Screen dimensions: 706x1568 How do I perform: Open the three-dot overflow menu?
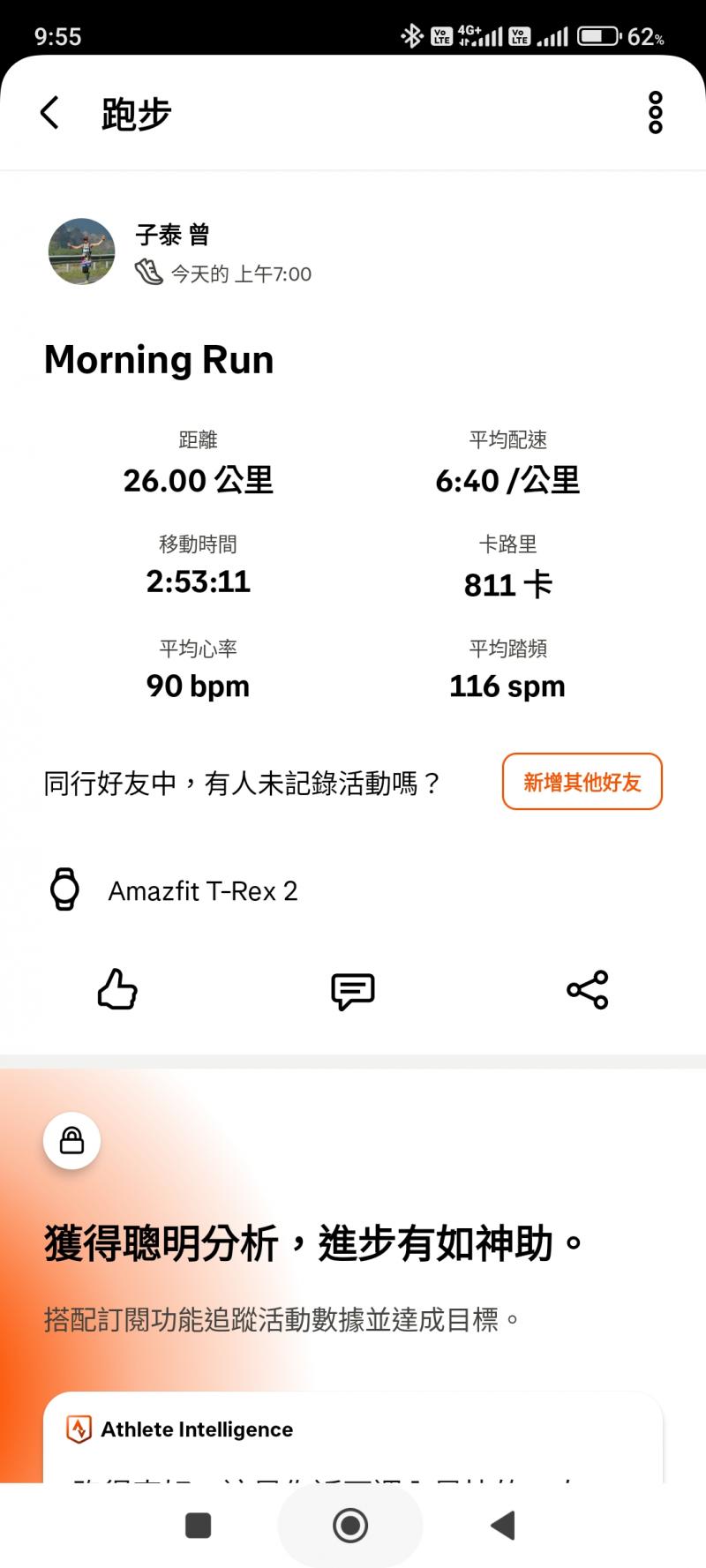655,113
